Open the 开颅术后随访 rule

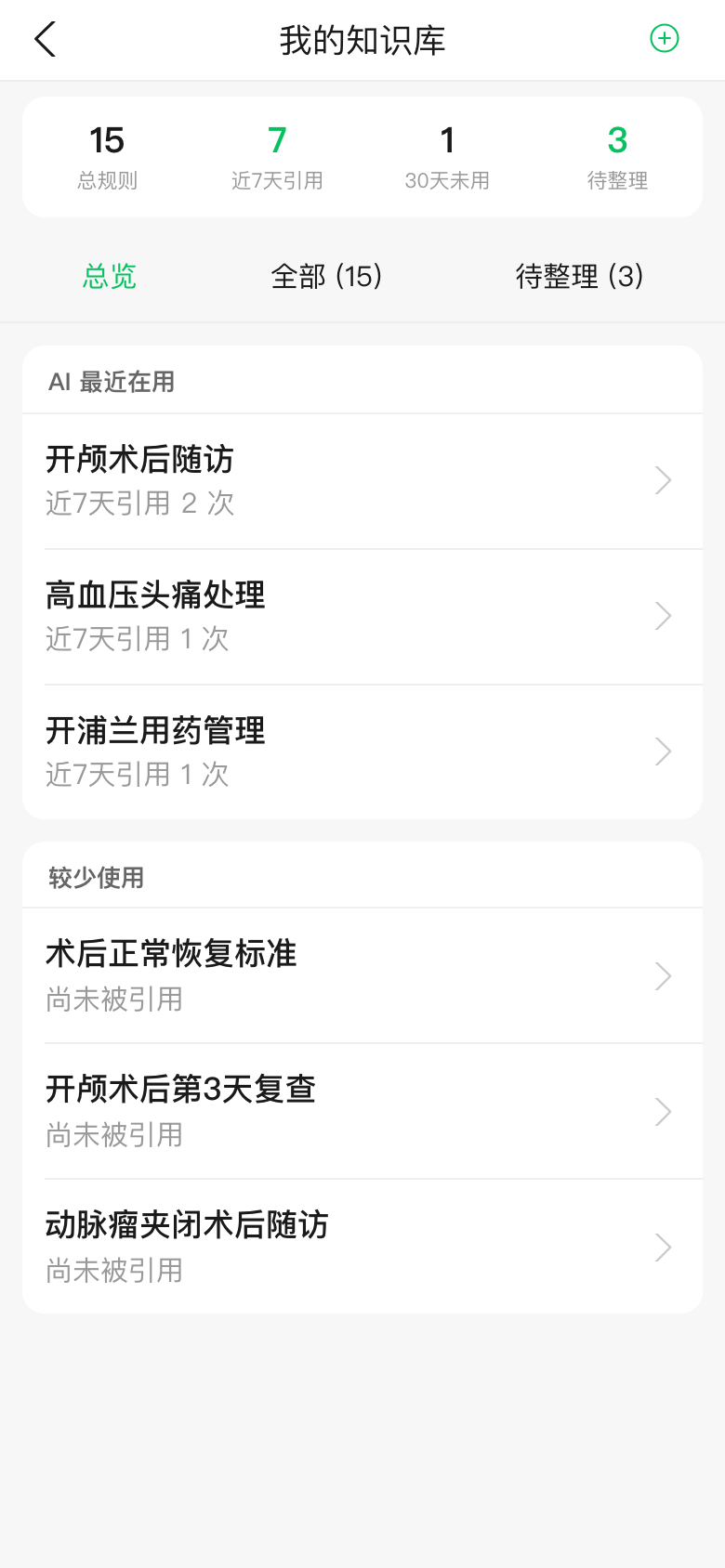(x=362, y=480)
